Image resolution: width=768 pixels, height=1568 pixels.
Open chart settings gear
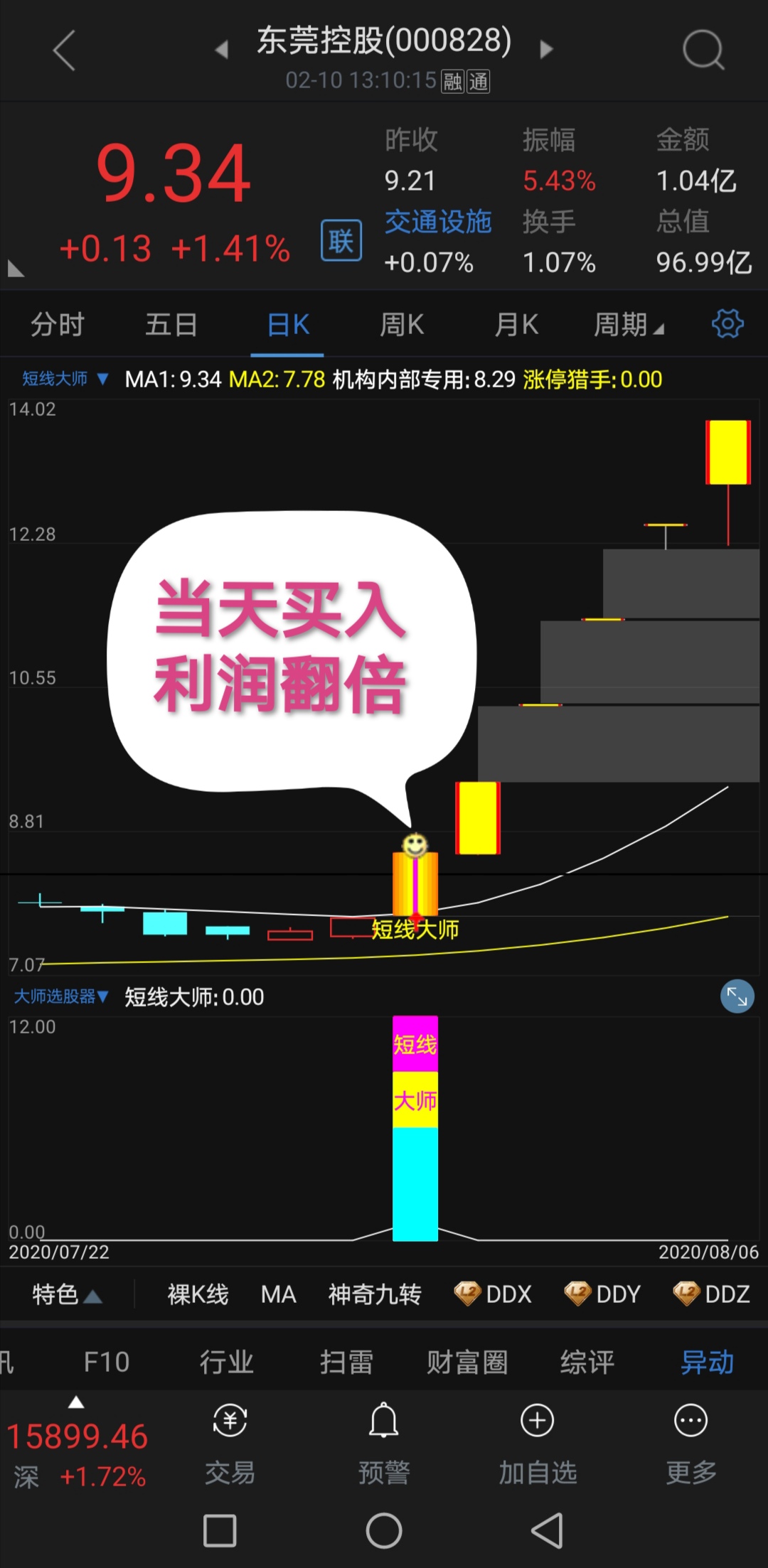[727, 324]
